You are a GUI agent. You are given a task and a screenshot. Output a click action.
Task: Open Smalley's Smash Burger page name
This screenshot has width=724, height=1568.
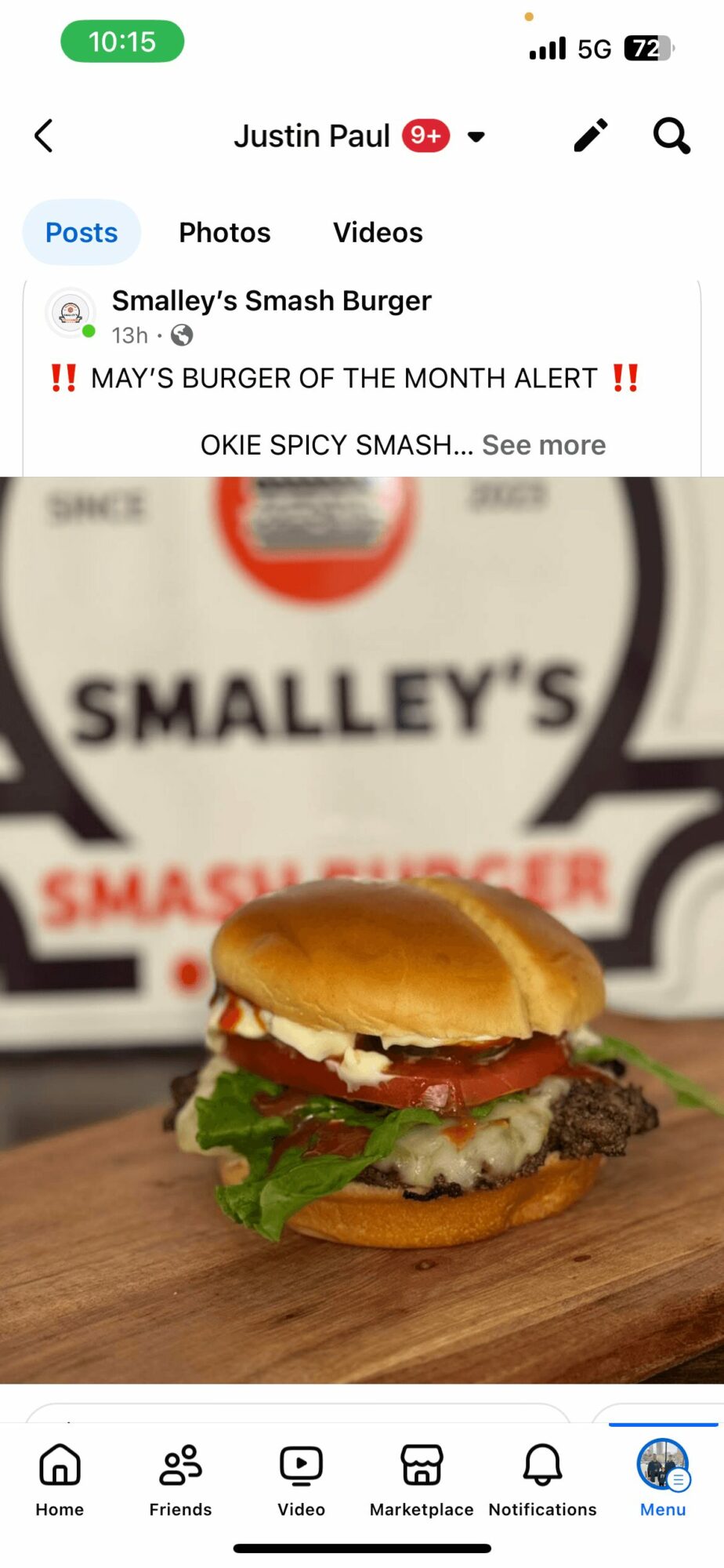[x=271, y=300]
